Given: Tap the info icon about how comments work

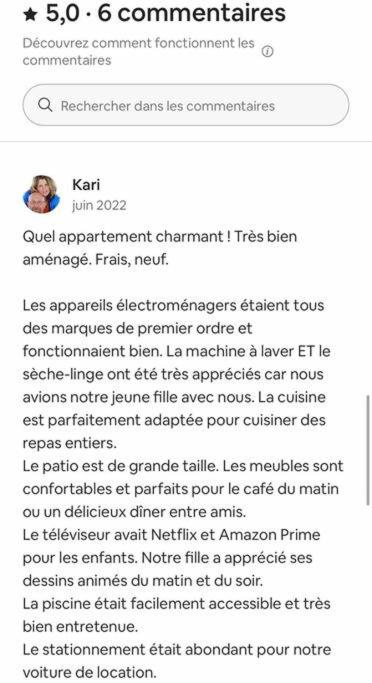Looking at the screenshot, I should pyautogui.click(x=267, y=52).
